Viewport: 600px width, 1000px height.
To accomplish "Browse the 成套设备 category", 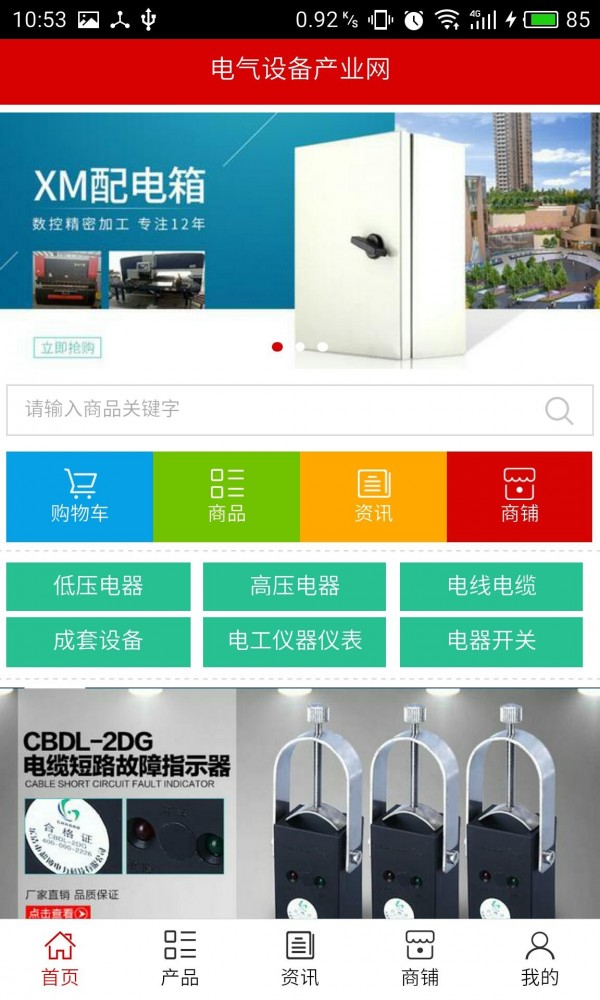I will tap(98, 641).
